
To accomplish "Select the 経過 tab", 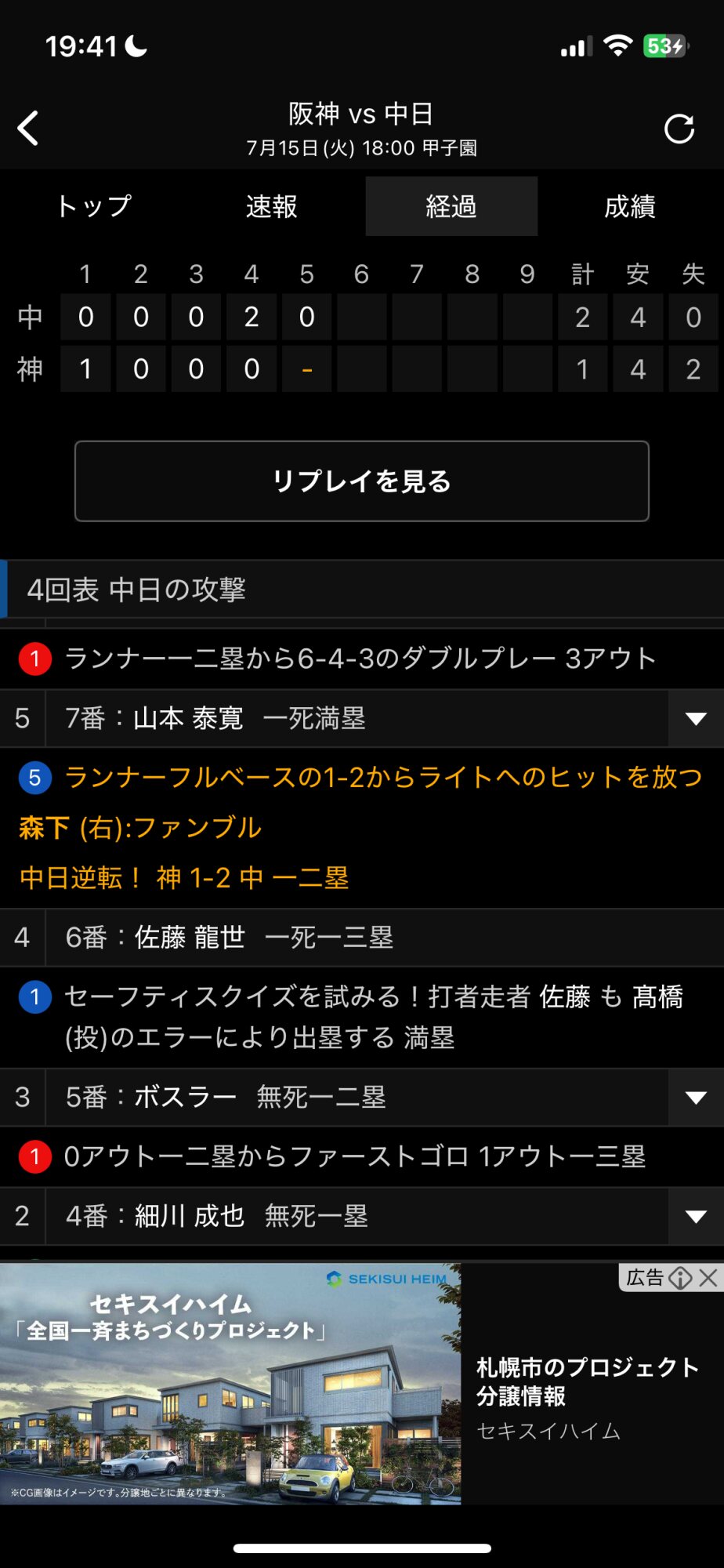I will (x=451, y=206).
